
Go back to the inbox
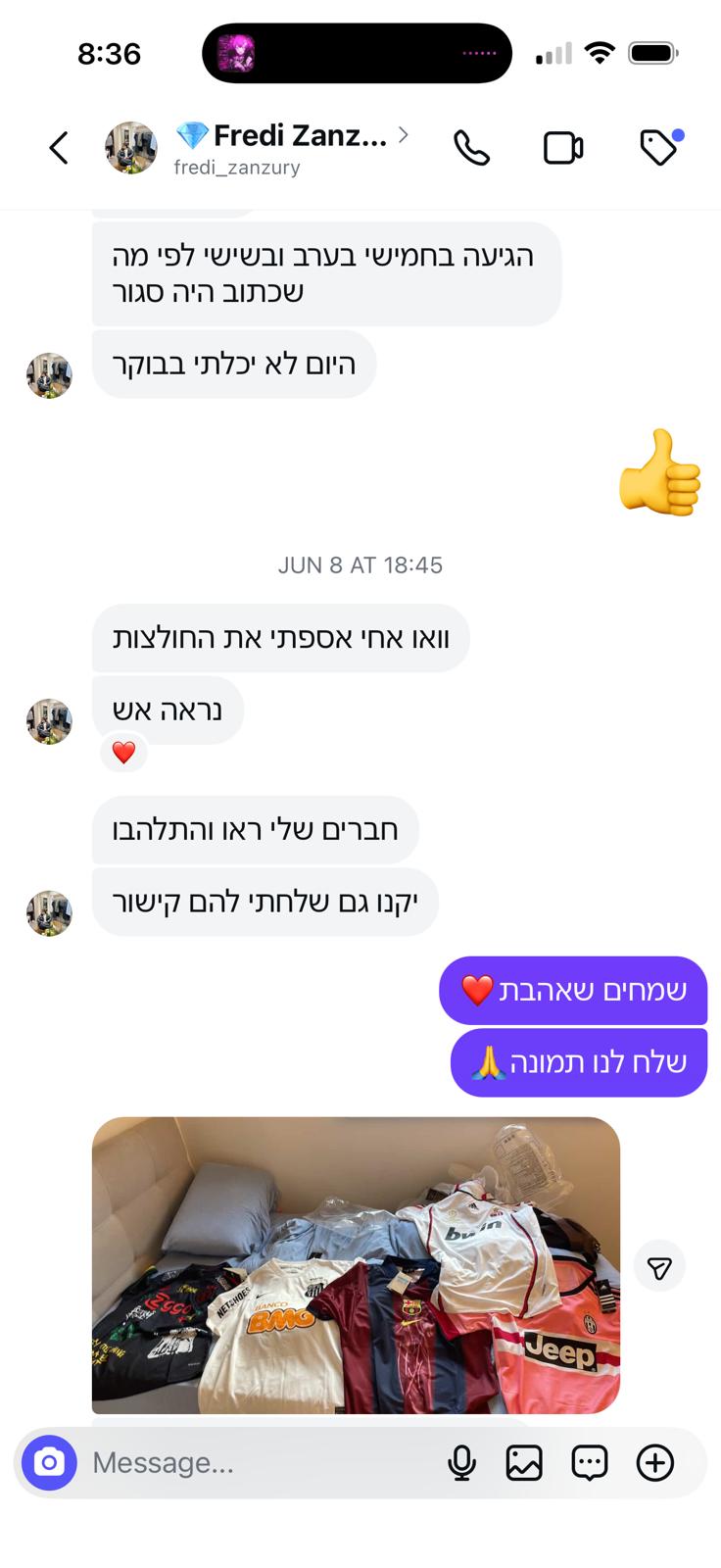click(59, 148)
